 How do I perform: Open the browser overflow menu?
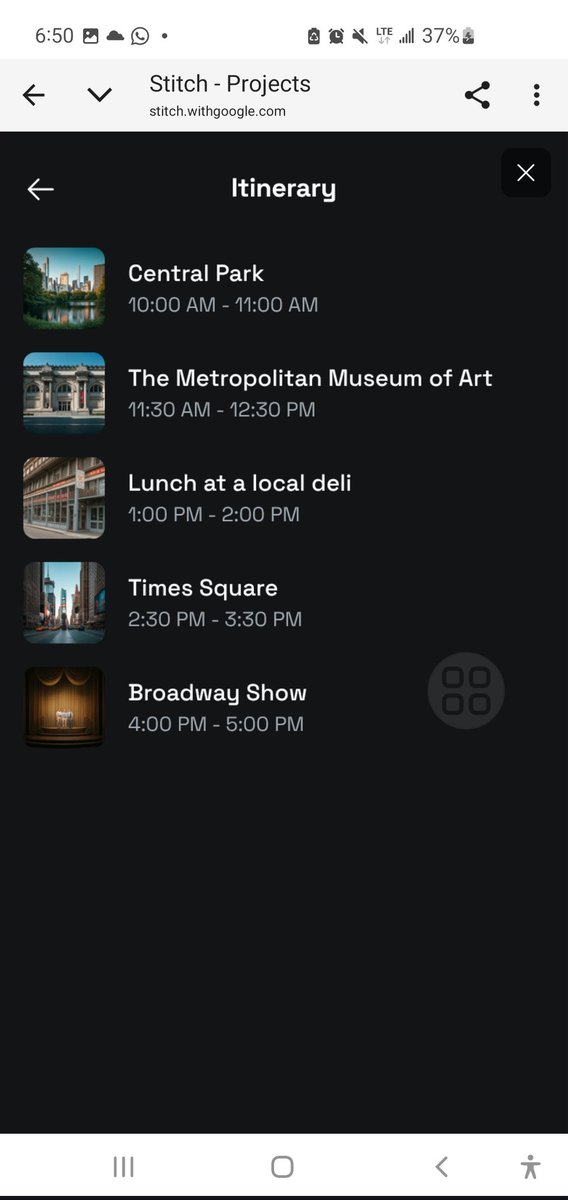pos(537,95)
